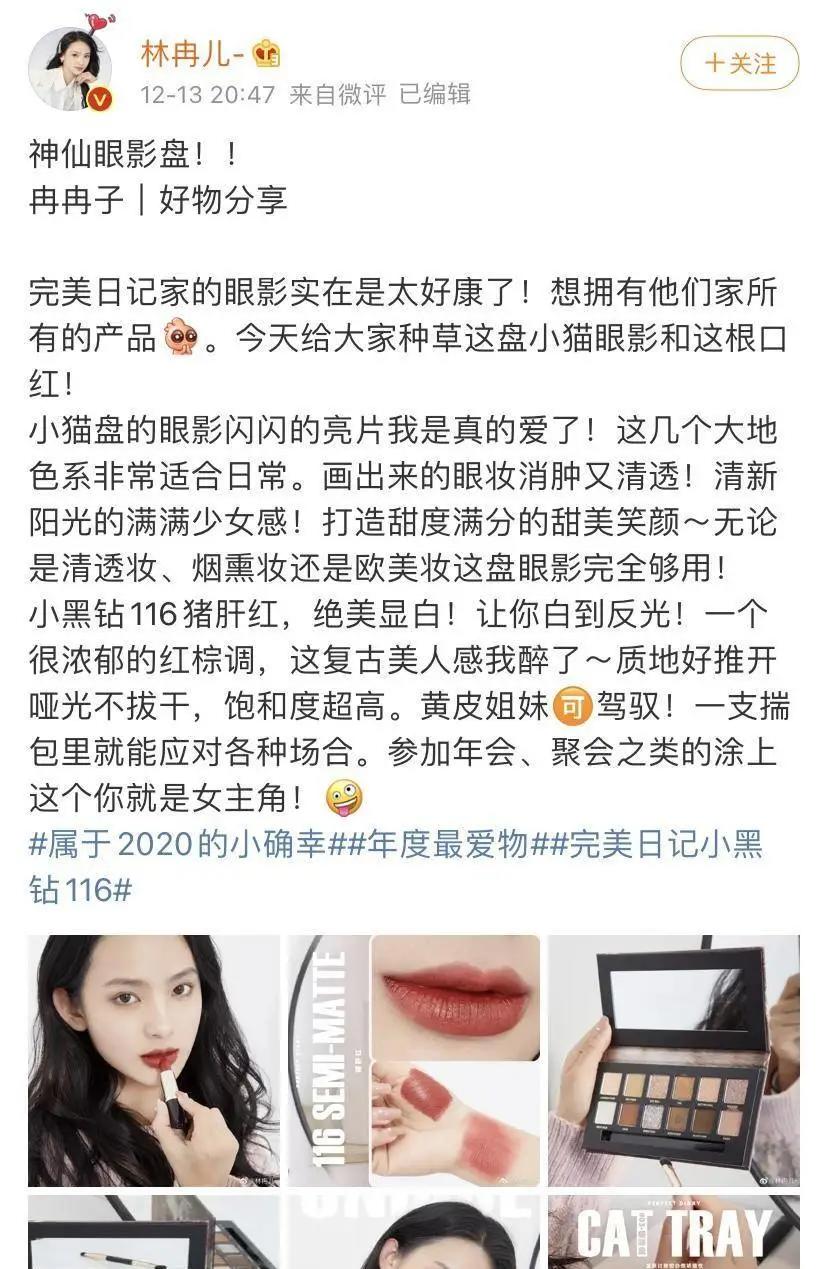Image resolution: width=828 pixels, height=1269 pixels.
Task: View the photo of woman holding lipstick
Action: click(x=154, y=1060)
